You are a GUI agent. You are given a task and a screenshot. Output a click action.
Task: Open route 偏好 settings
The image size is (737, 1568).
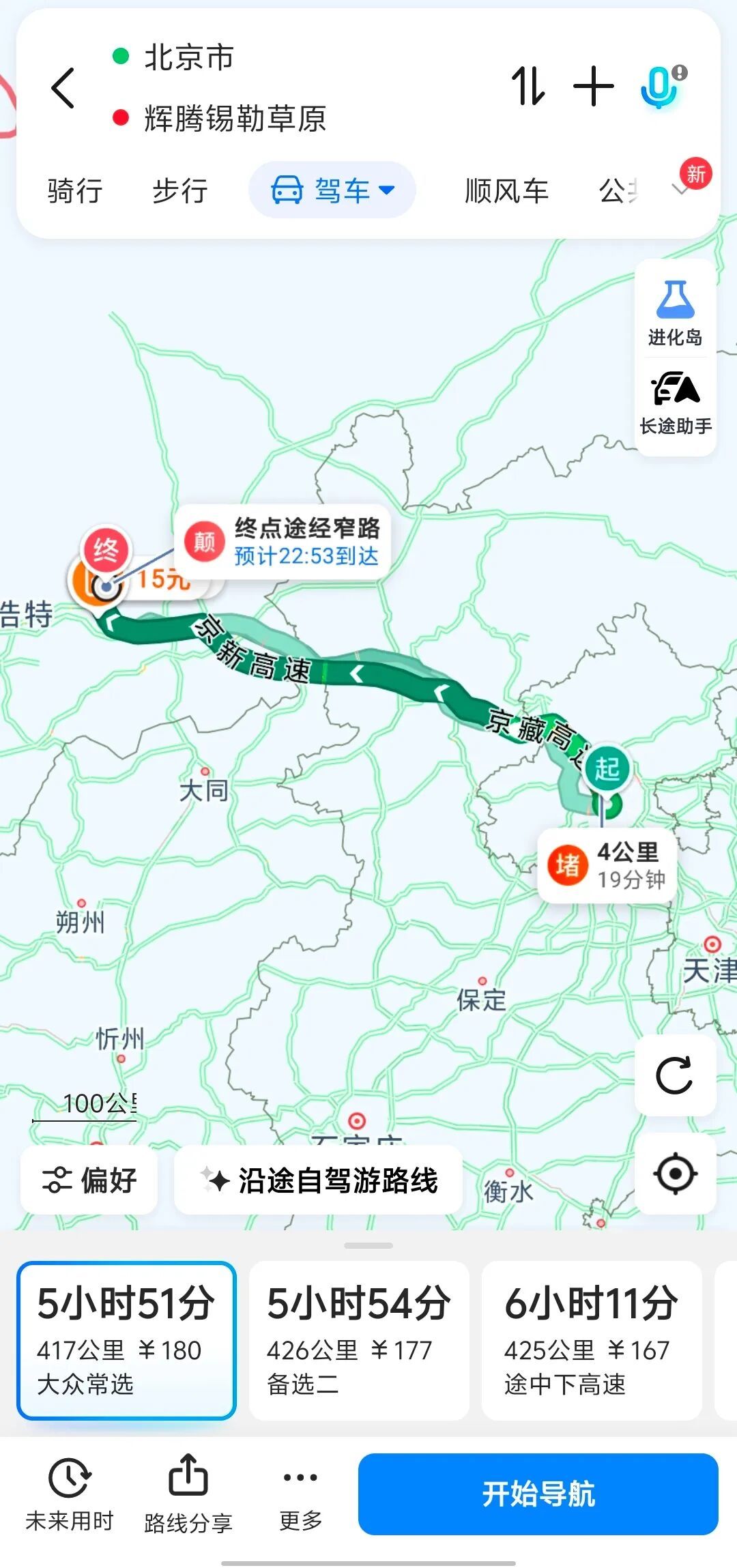(x=89, y=1180)
